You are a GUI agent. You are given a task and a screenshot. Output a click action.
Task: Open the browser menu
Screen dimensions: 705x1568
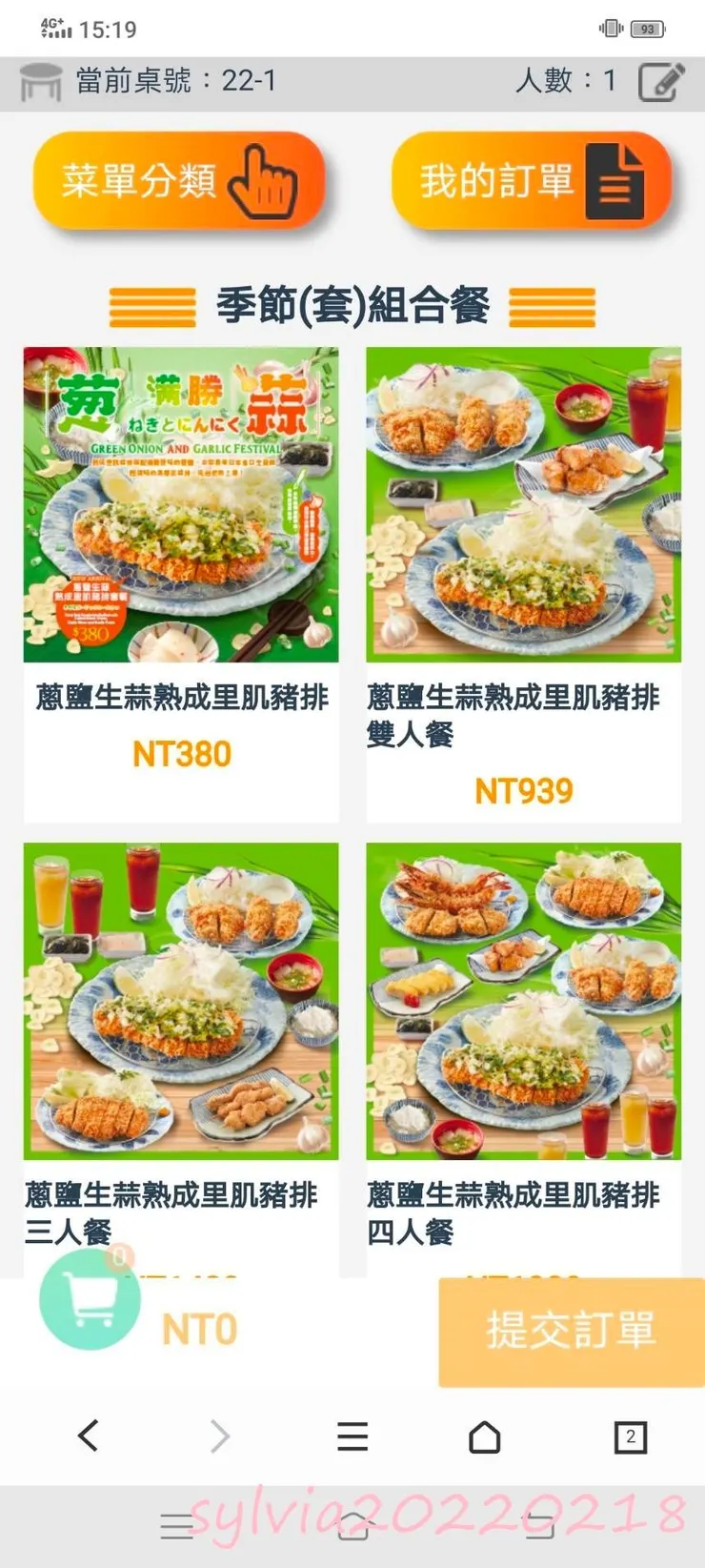(x=352, y=1436)
